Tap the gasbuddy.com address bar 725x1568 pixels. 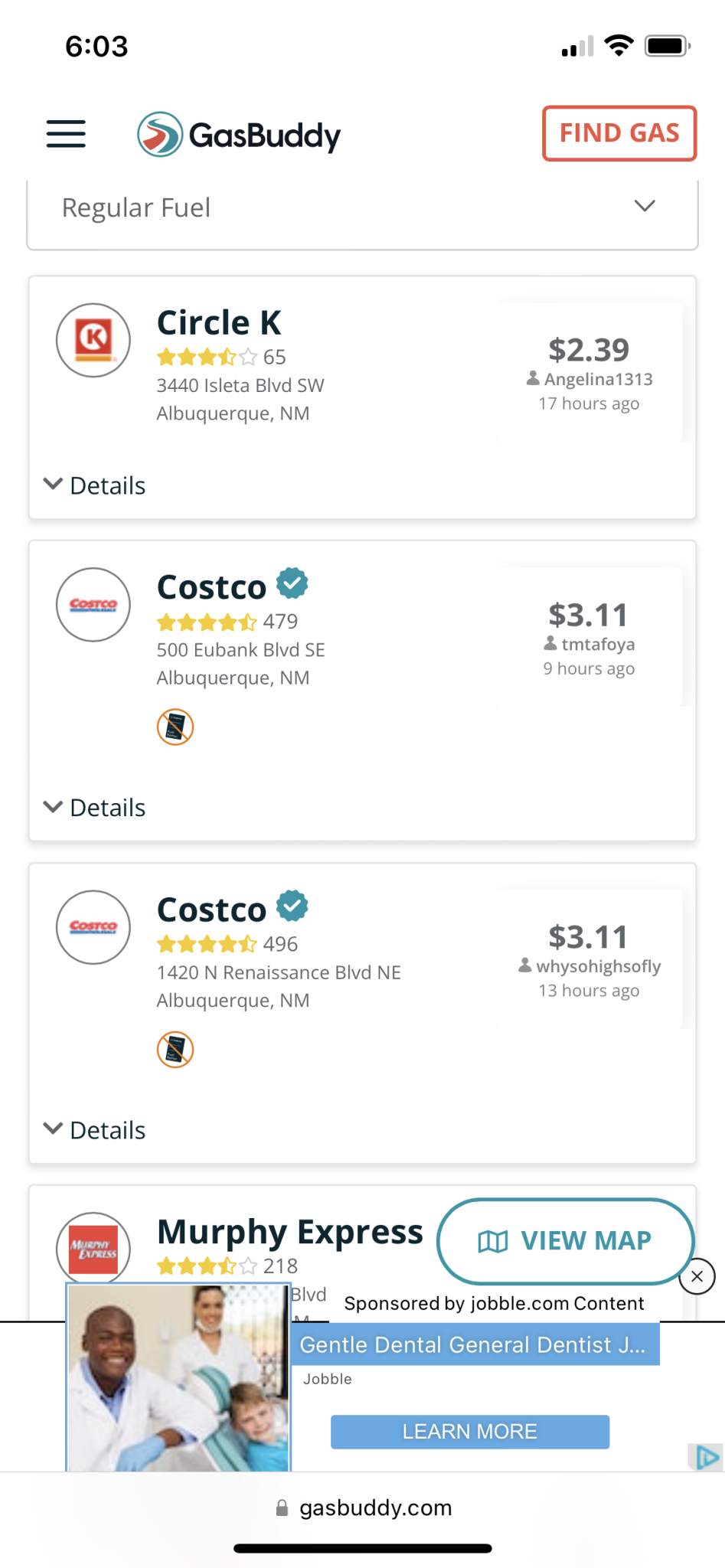(x=363, y=1508)
